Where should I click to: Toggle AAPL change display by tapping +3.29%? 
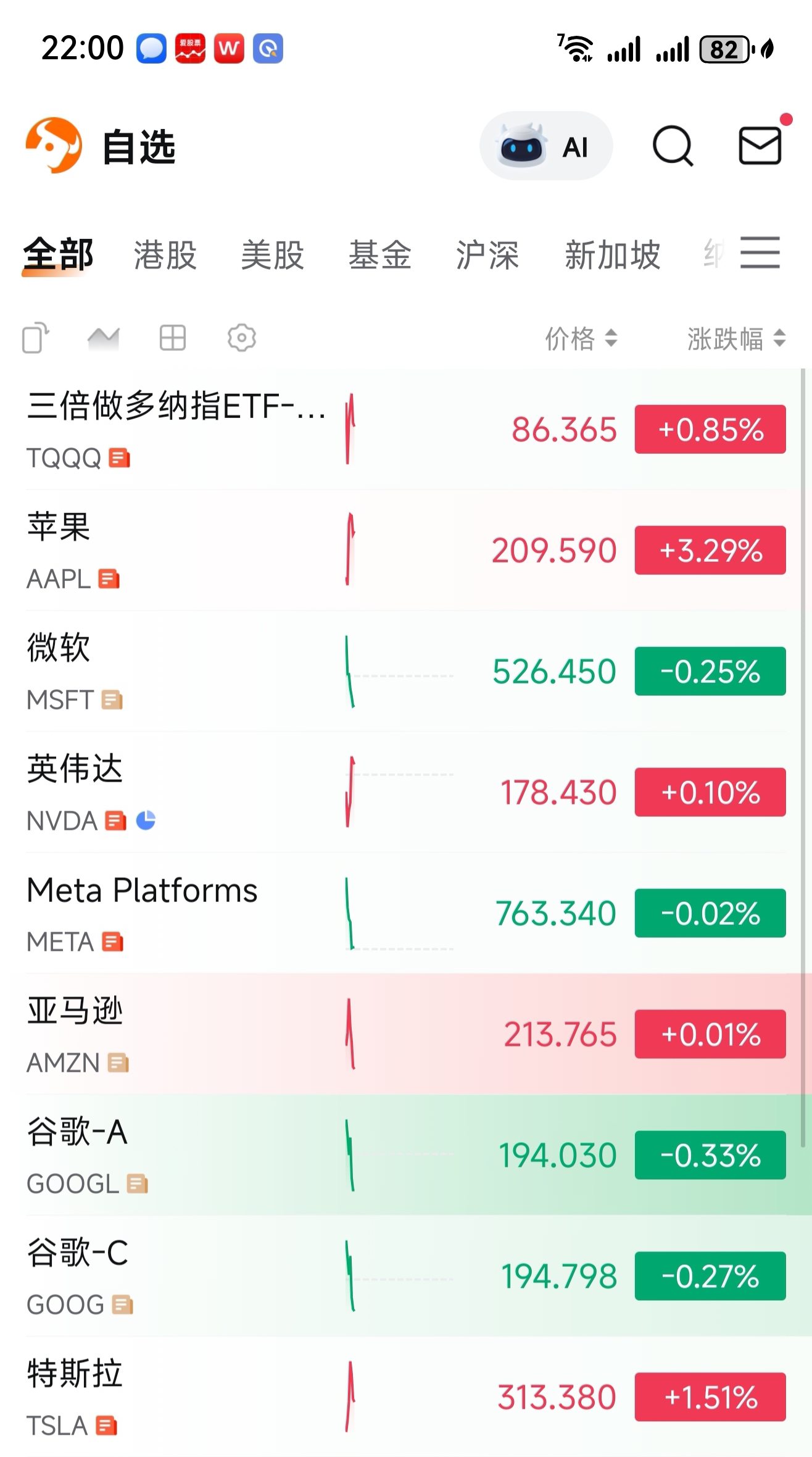coord(710,550)
